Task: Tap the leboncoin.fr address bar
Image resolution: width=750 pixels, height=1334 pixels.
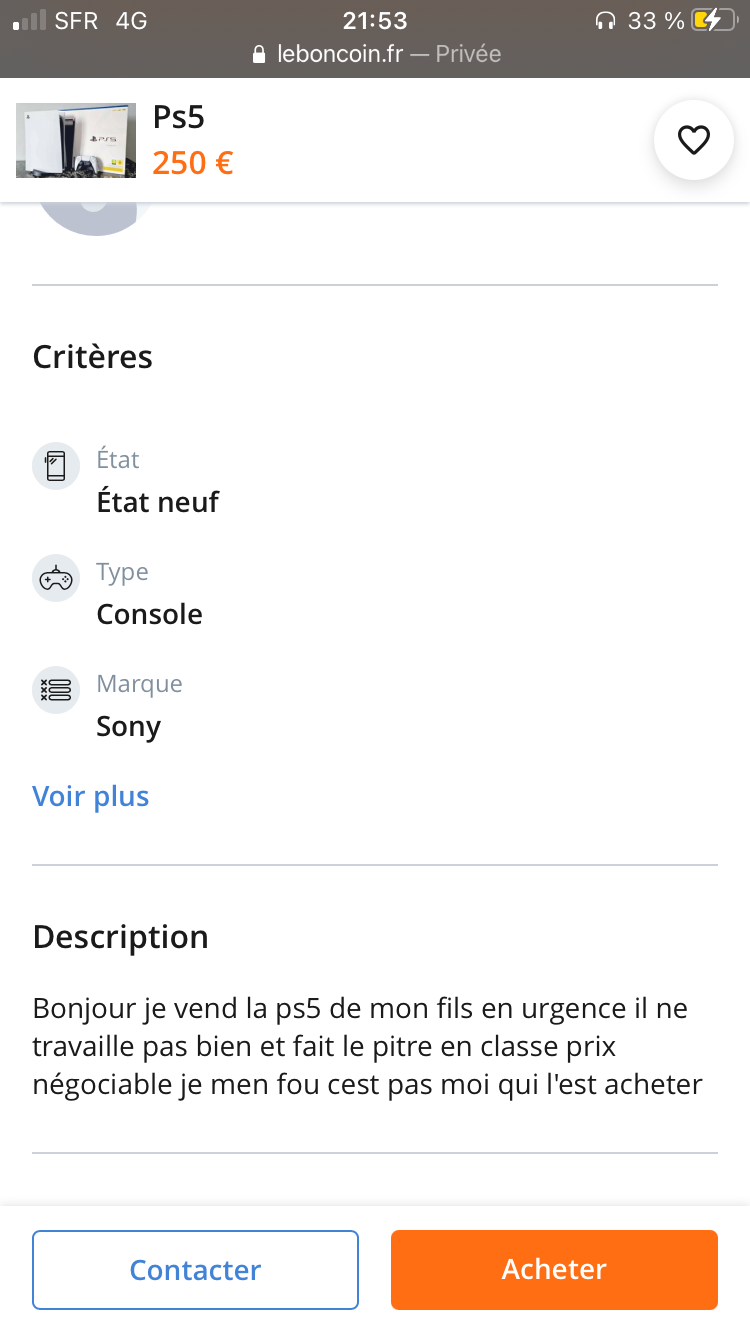Action: point(375,54)
